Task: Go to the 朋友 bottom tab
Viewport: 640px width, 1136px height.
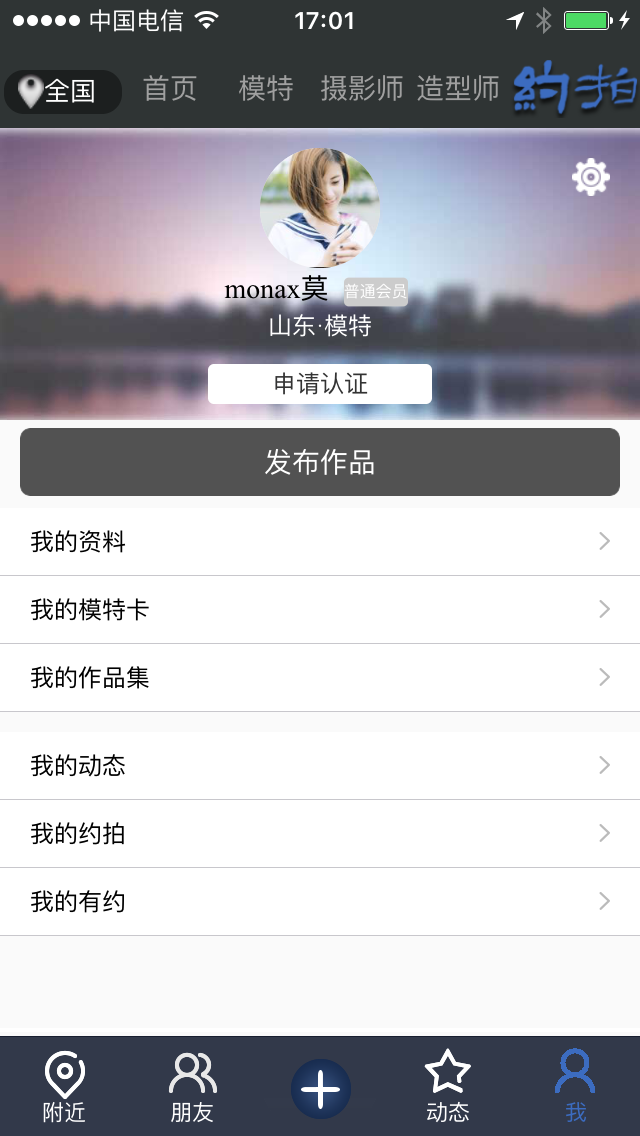Action: (192, 1087)
